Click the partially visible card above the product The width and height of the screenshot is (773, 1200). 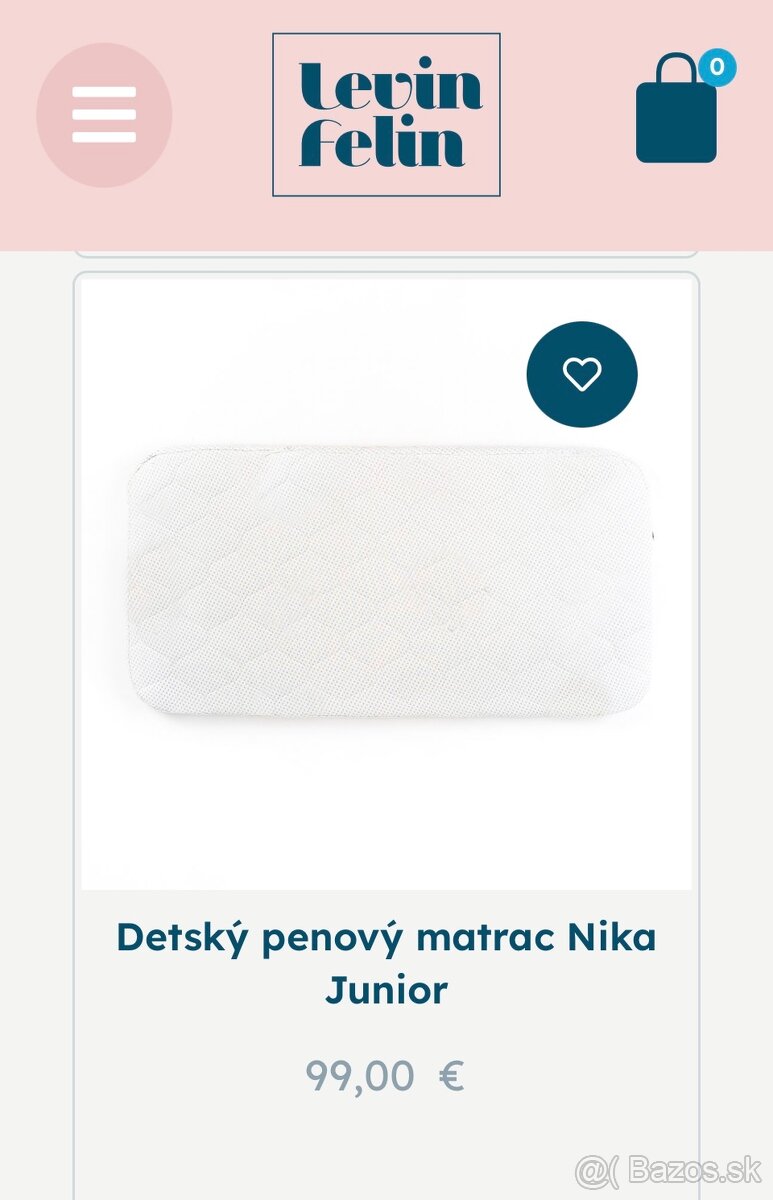tap(387, 247)
